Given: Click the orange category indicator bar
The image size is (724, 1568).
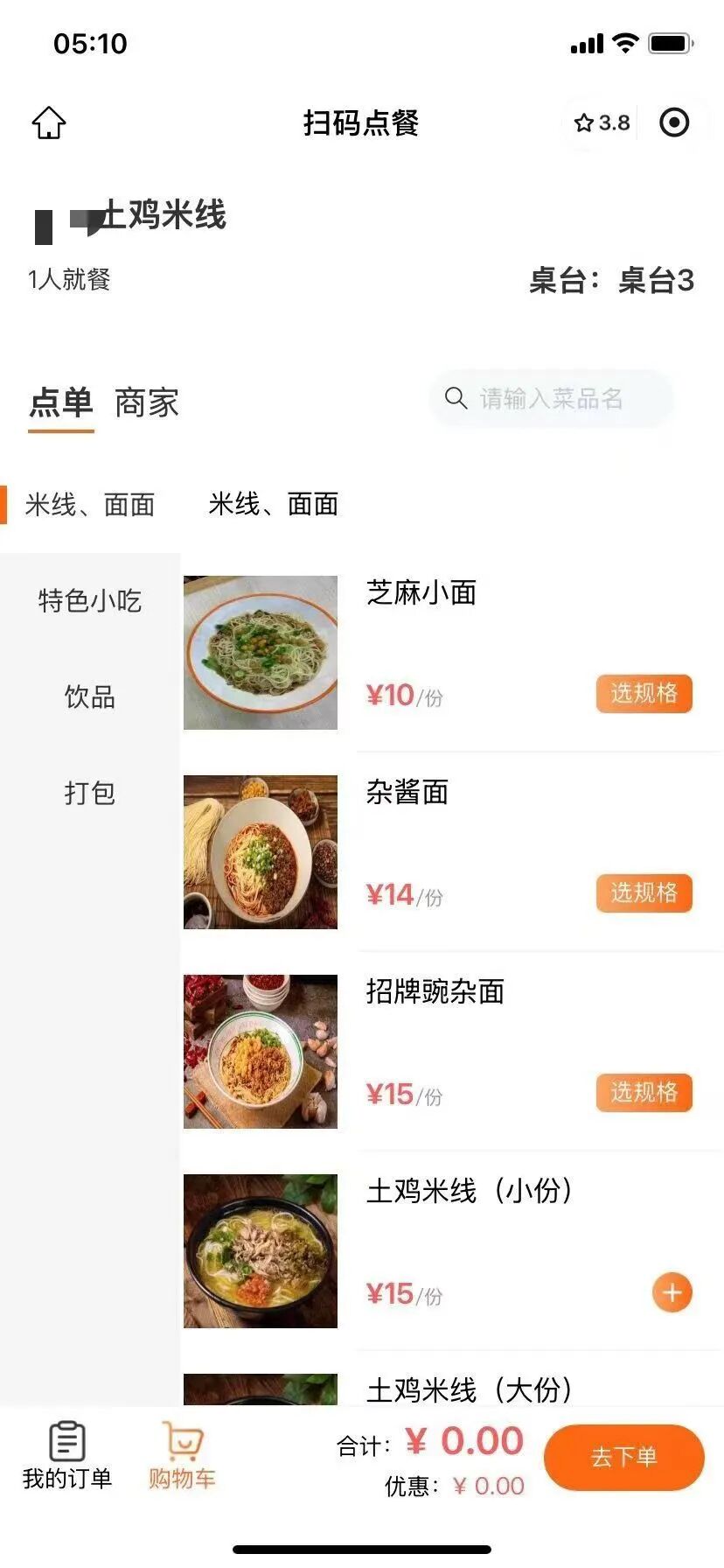Looking at the screenshot, I should [4, 505].
